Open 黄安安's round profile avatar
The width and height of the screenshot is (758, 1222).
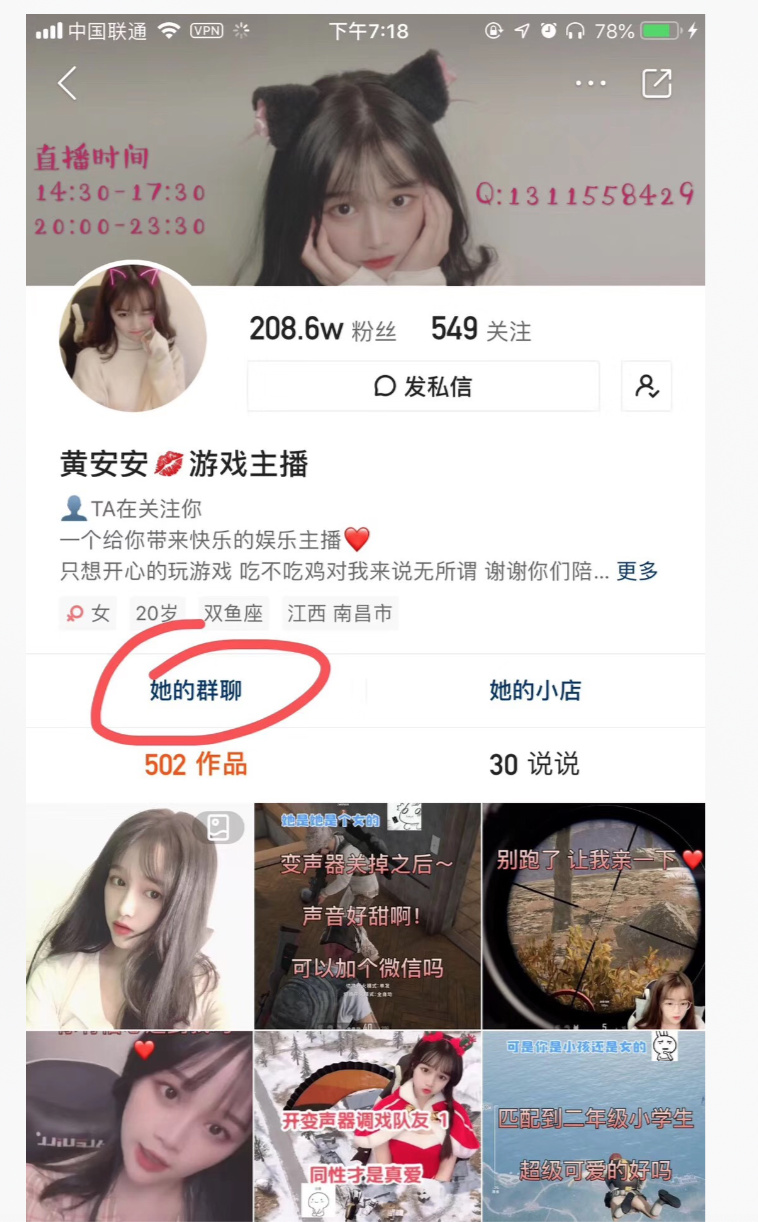tap(133, 338)
